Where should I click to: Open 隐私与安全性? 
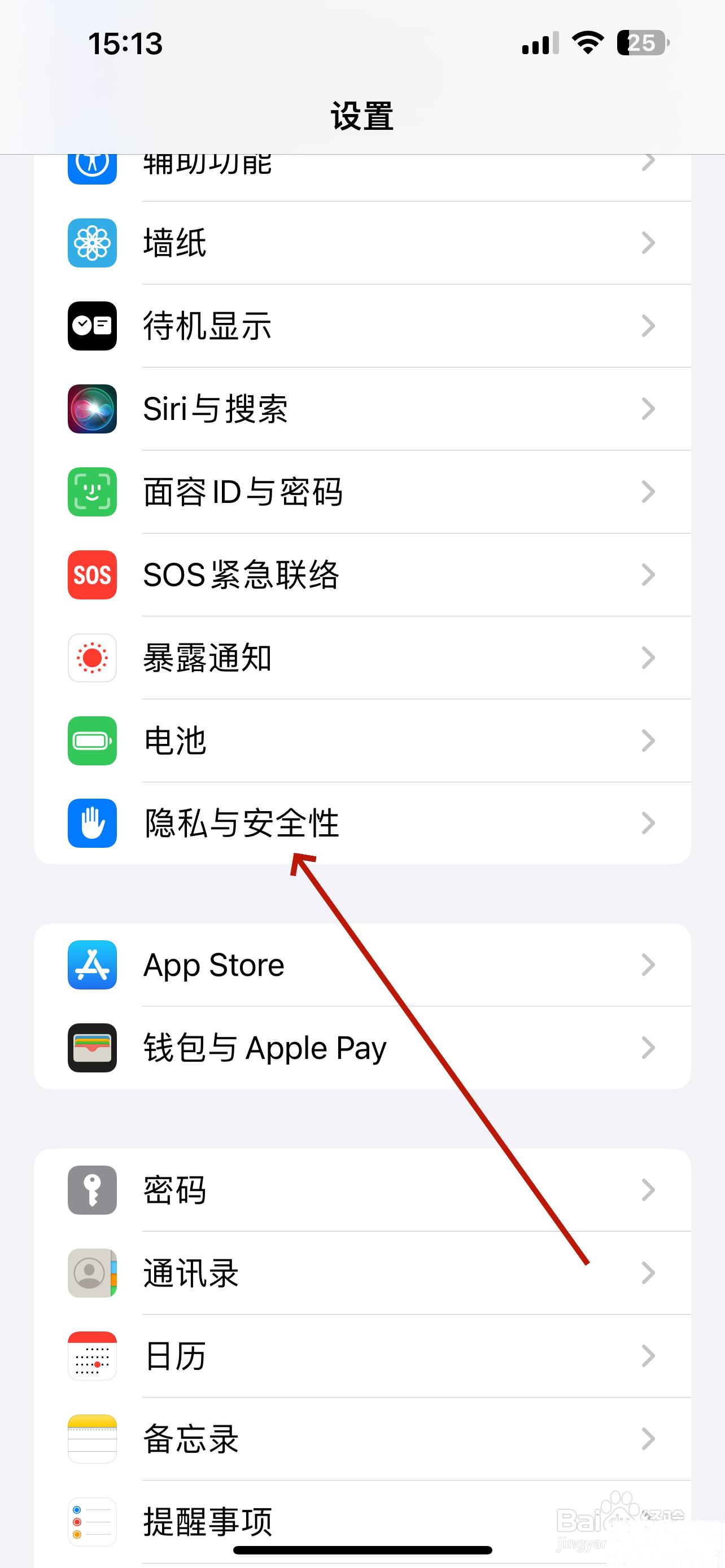tap(361, 823)
